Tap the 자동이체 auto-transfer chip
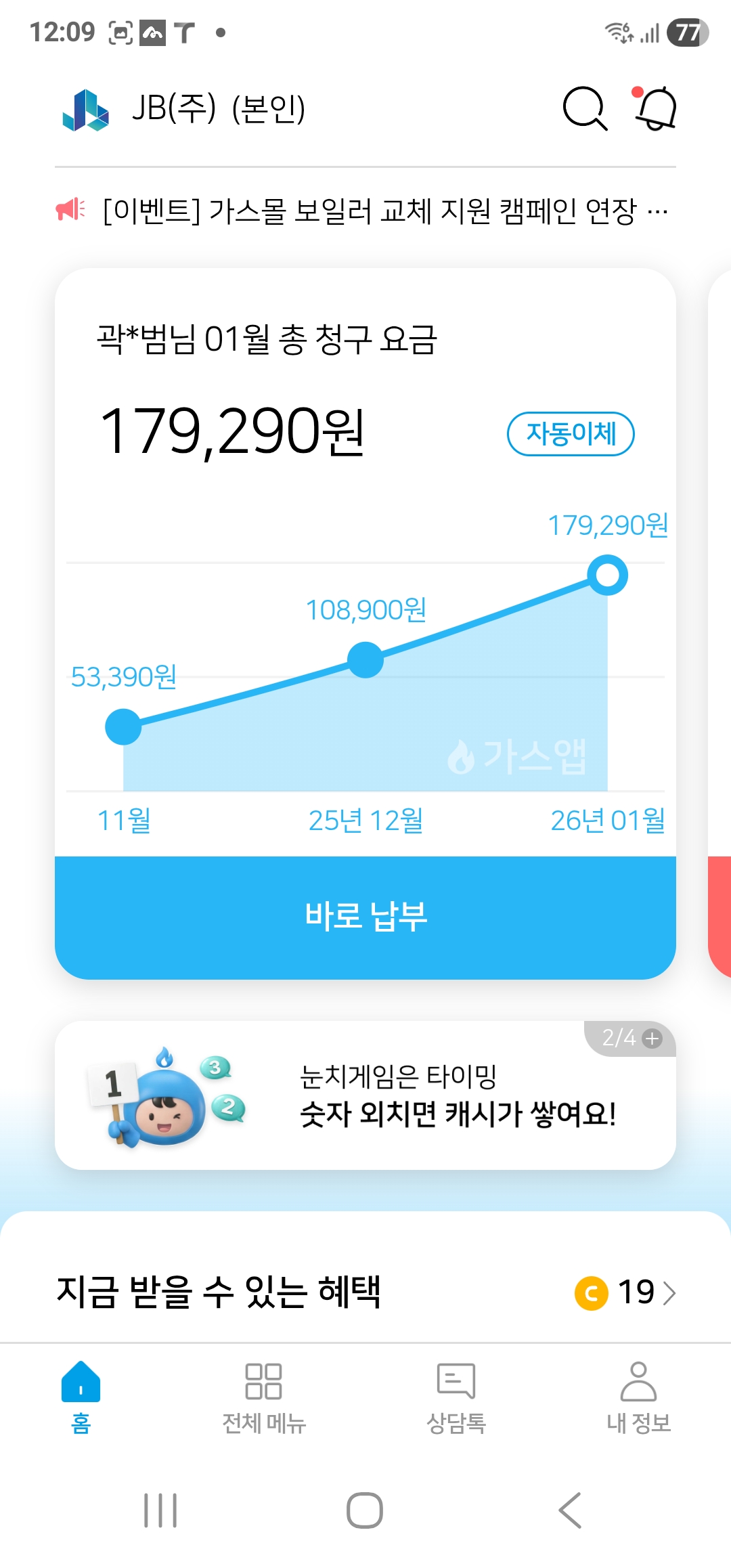Viewport: 731px width, 1568px height. click(570, 434)
